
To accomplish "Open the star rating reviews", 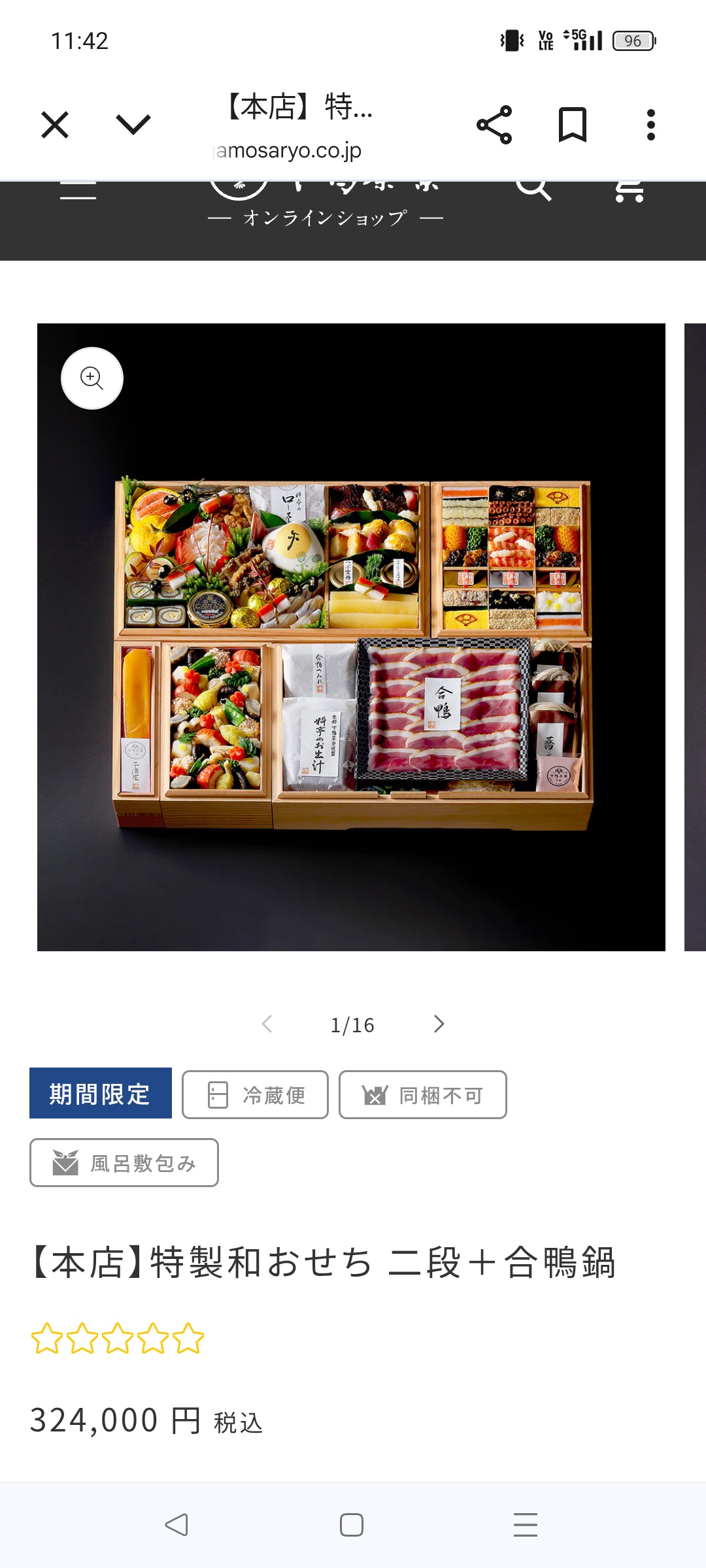I will tap(118, 1338).
